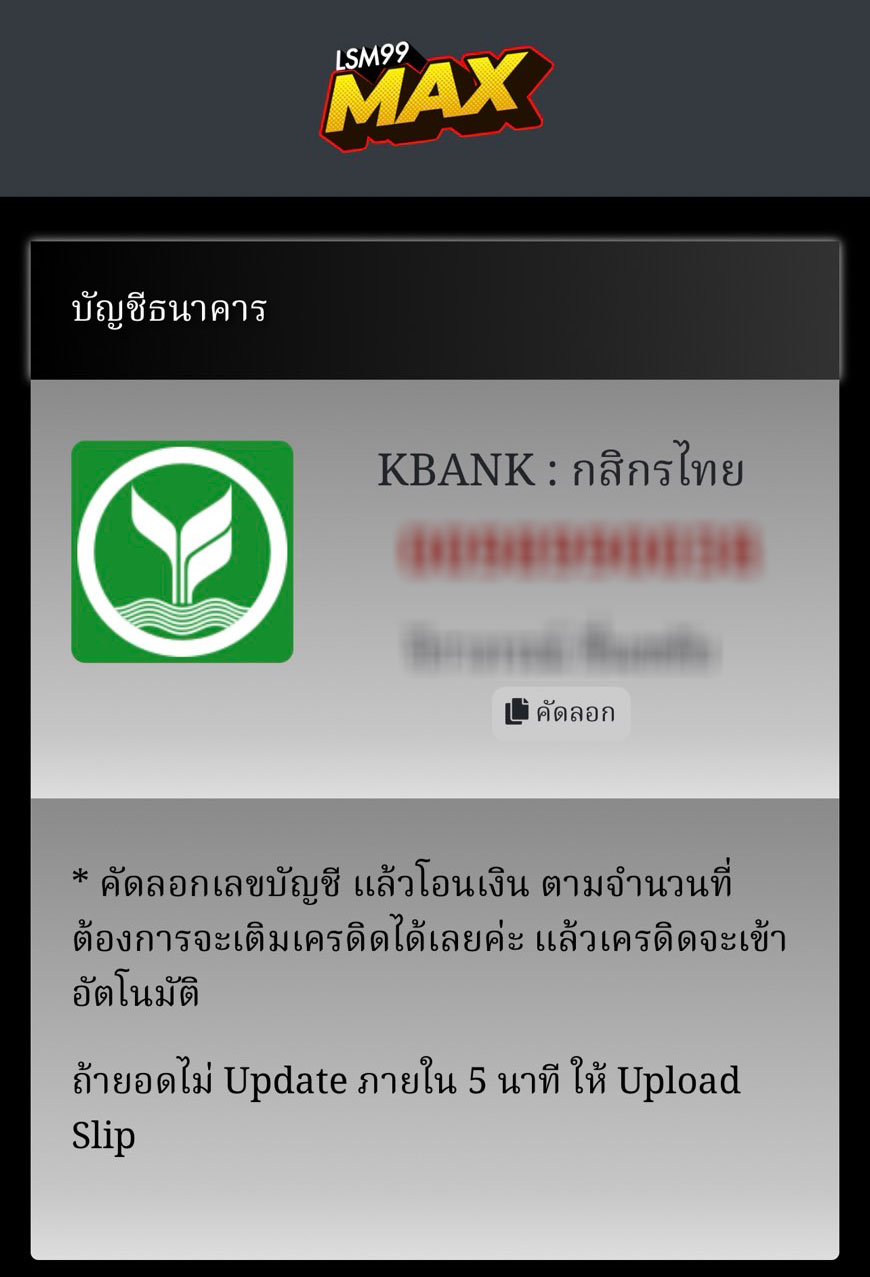
Task: Tap the คัดลอก copy account number button
Action: point(560,713)
